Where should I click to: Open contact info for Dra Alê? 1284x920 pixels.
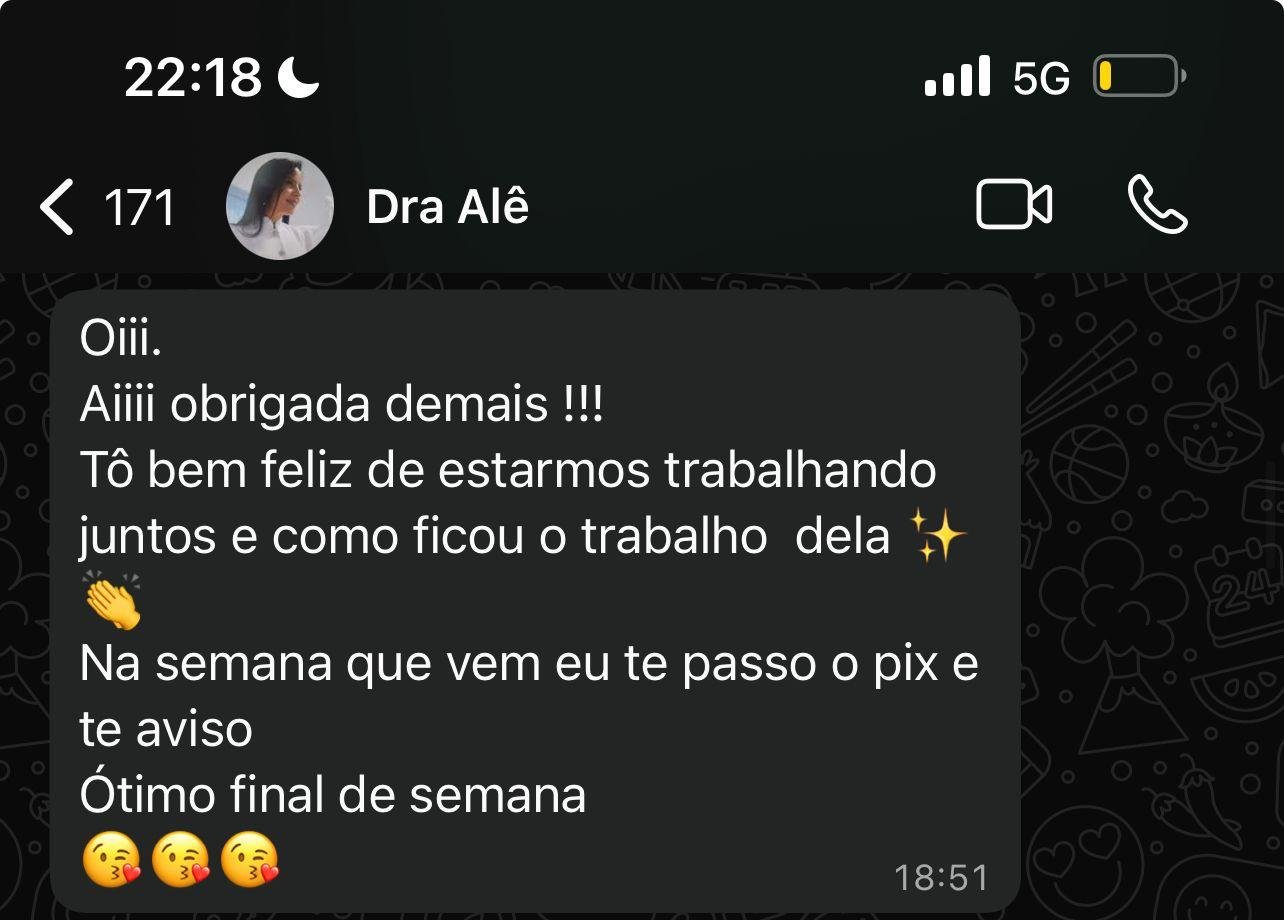(x=447, y=207)
